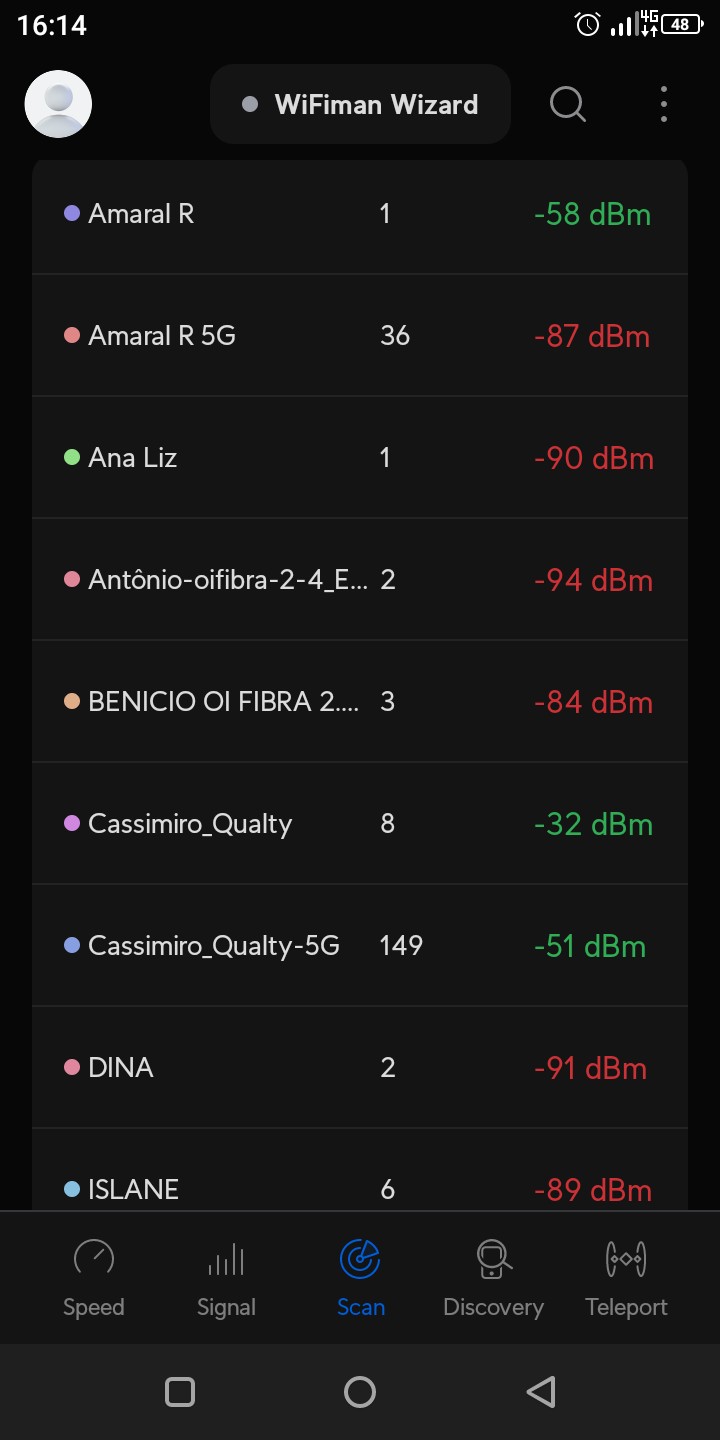This screenshot has width=720, height=1440.
Task: Open the Antônio-oifibra-2-4 network row
Action: tap(360, 580)
